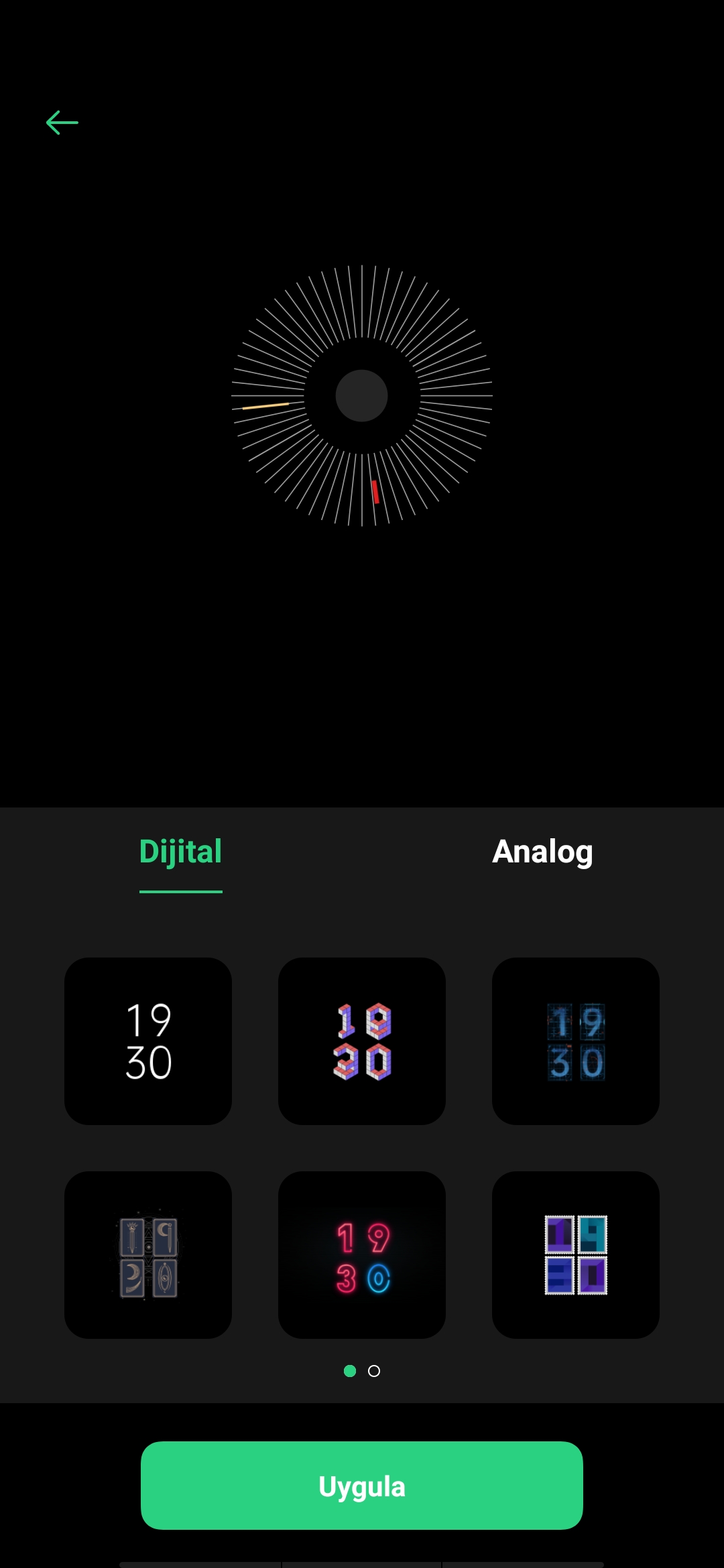
Task: Select the stamp-style purple block clock
Action: click(x=576, y=1255)
